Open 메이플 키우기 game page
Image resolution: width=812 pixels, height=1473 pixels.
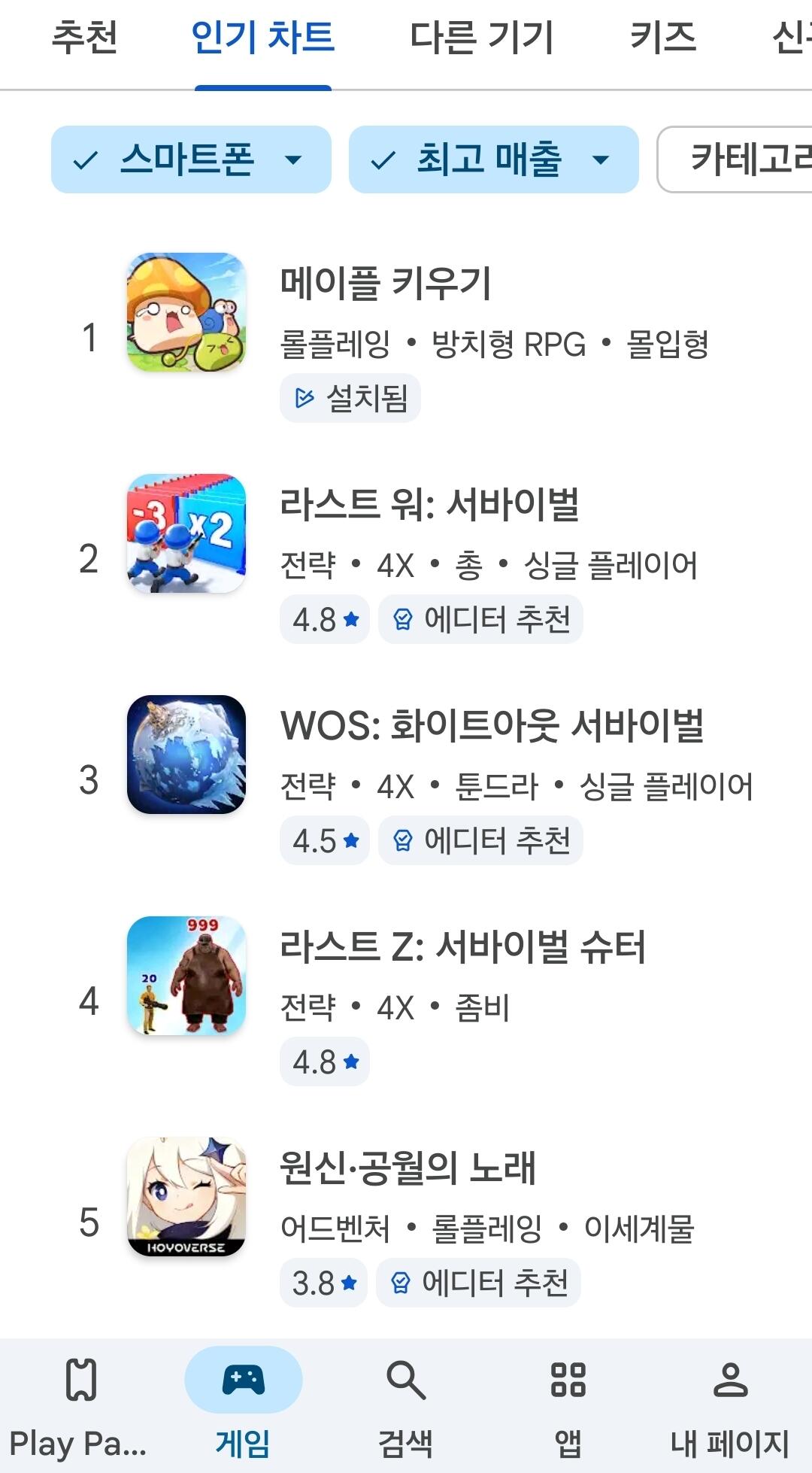point(385,284)
